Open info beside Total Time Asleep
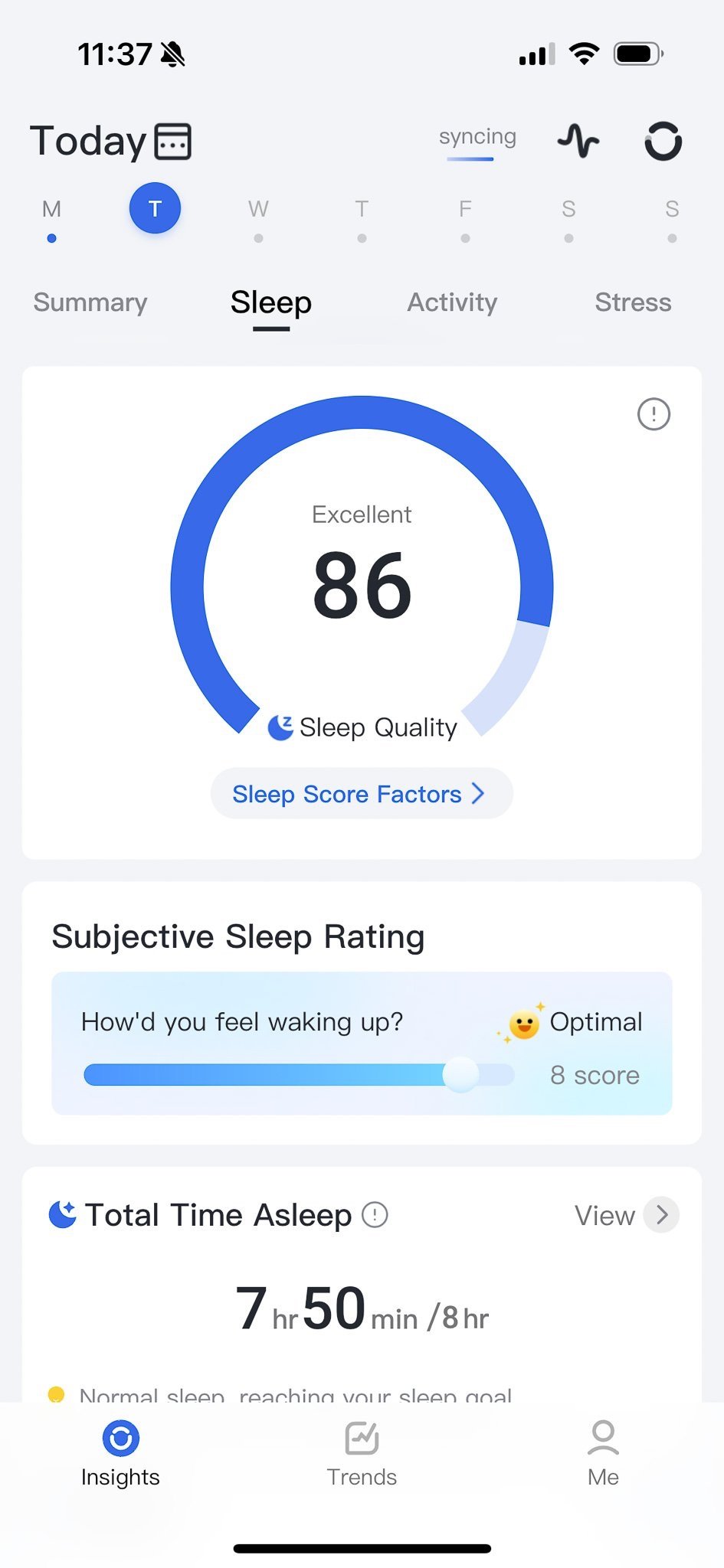Image resolution: width=724 pixels, height=1568 pixels. tap(375, 1214)
